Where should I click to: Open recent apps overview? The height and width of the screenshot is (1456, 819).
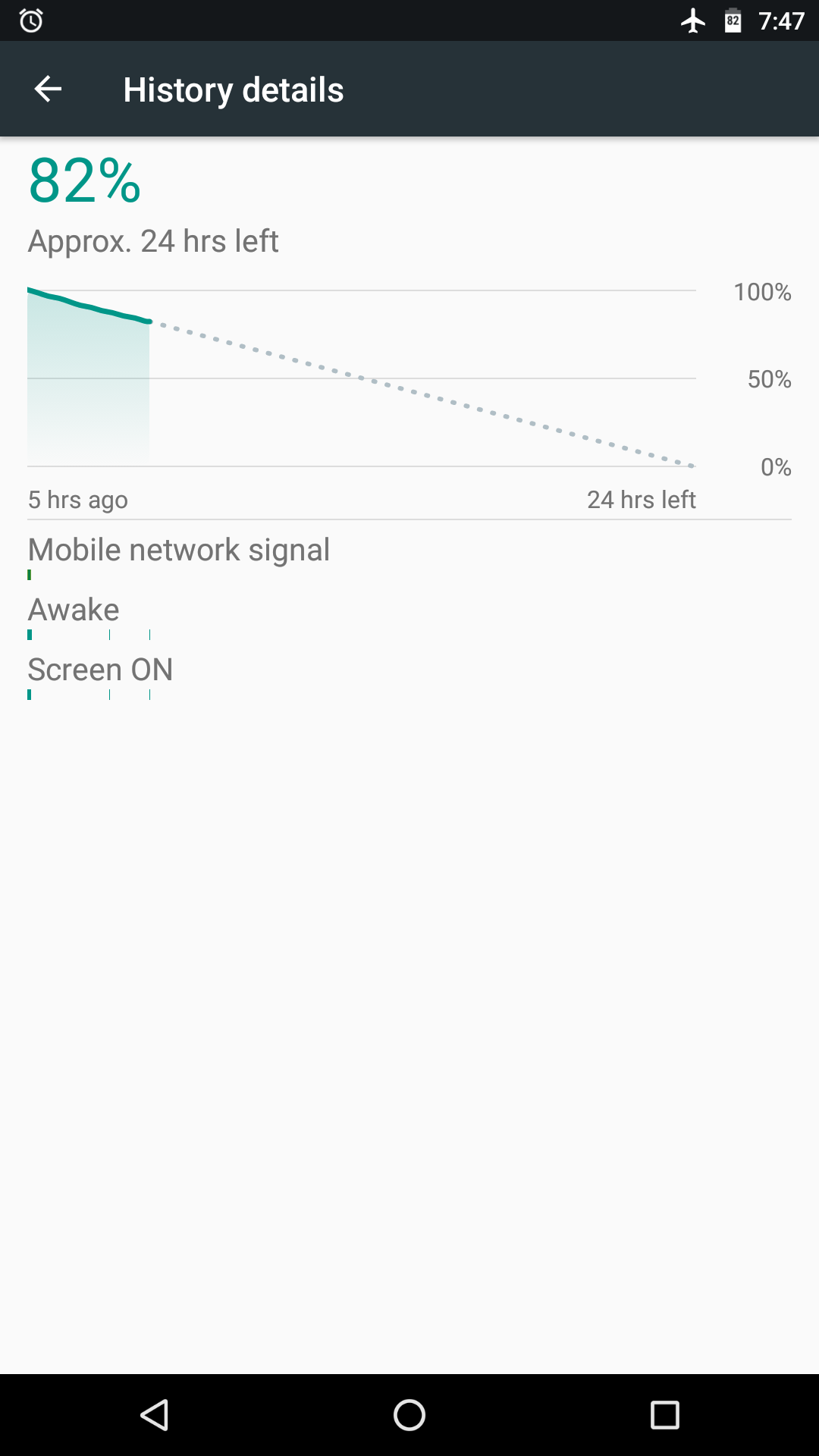click(664, 1415)
